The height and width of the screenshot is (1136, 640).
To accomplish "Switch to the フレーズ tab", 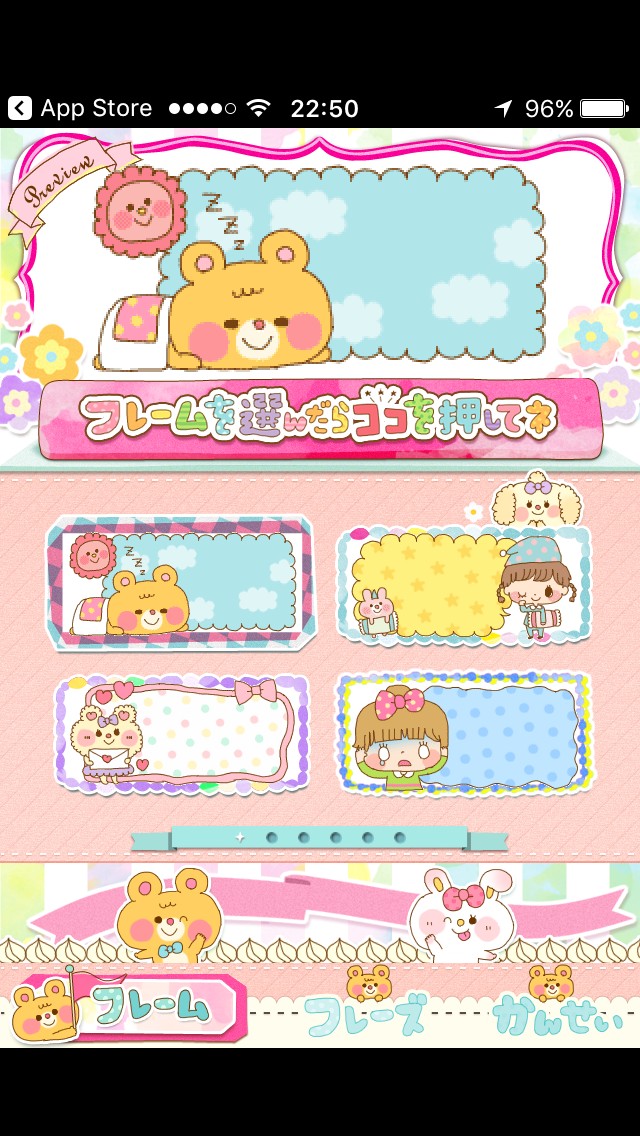I will 364,1016.
